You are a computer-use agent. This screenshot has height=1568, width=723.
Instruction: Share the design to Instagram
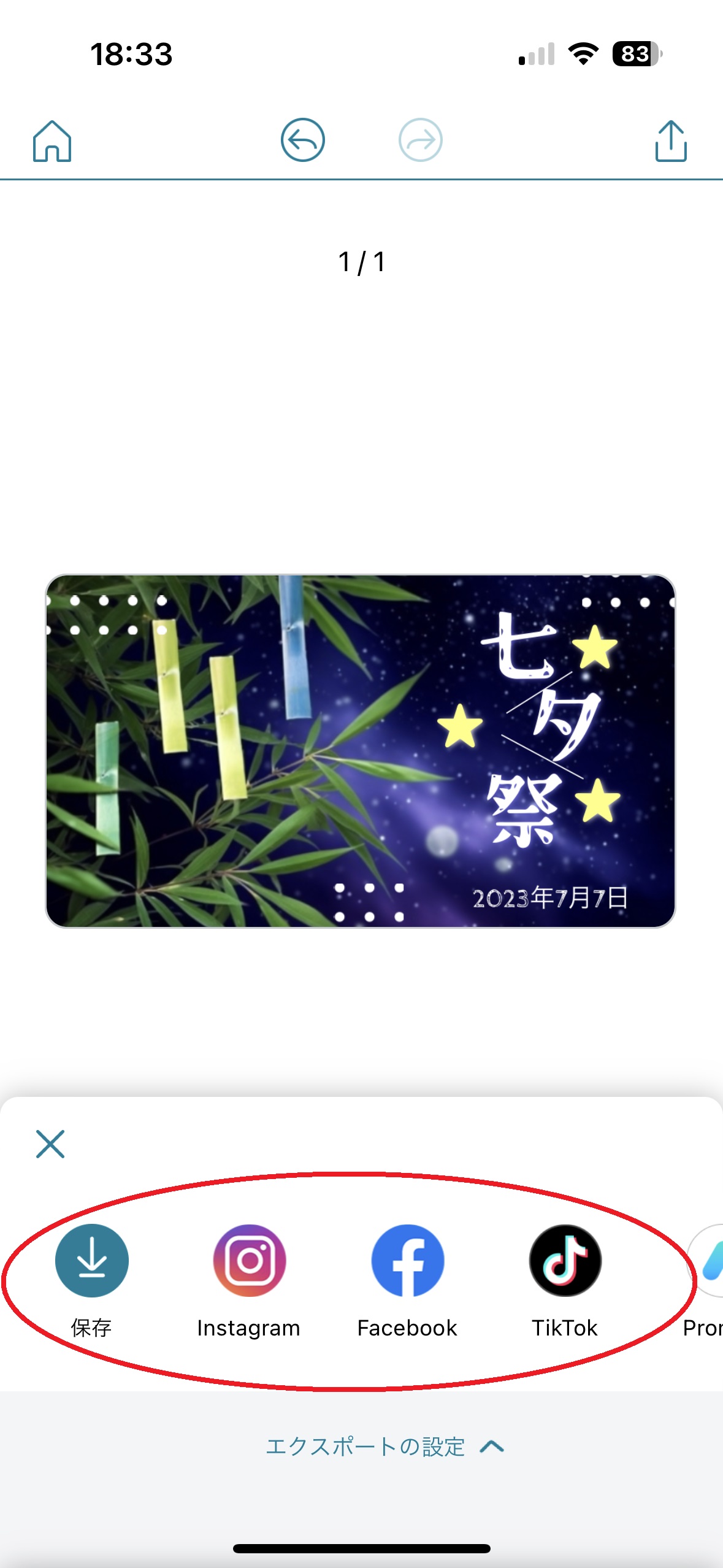[250, 1261]
